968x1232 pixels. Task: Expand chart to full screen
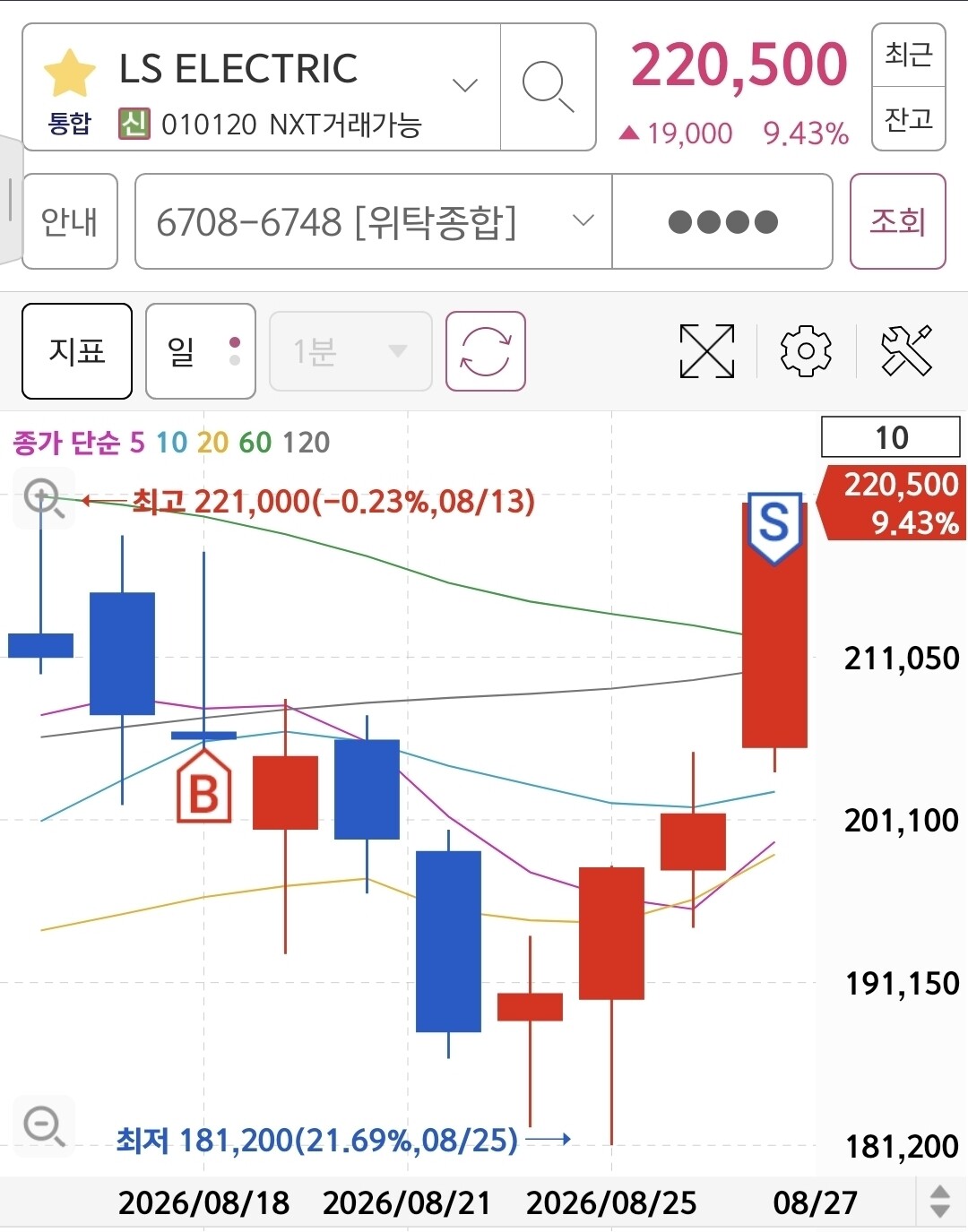click(x=707, y=351)
